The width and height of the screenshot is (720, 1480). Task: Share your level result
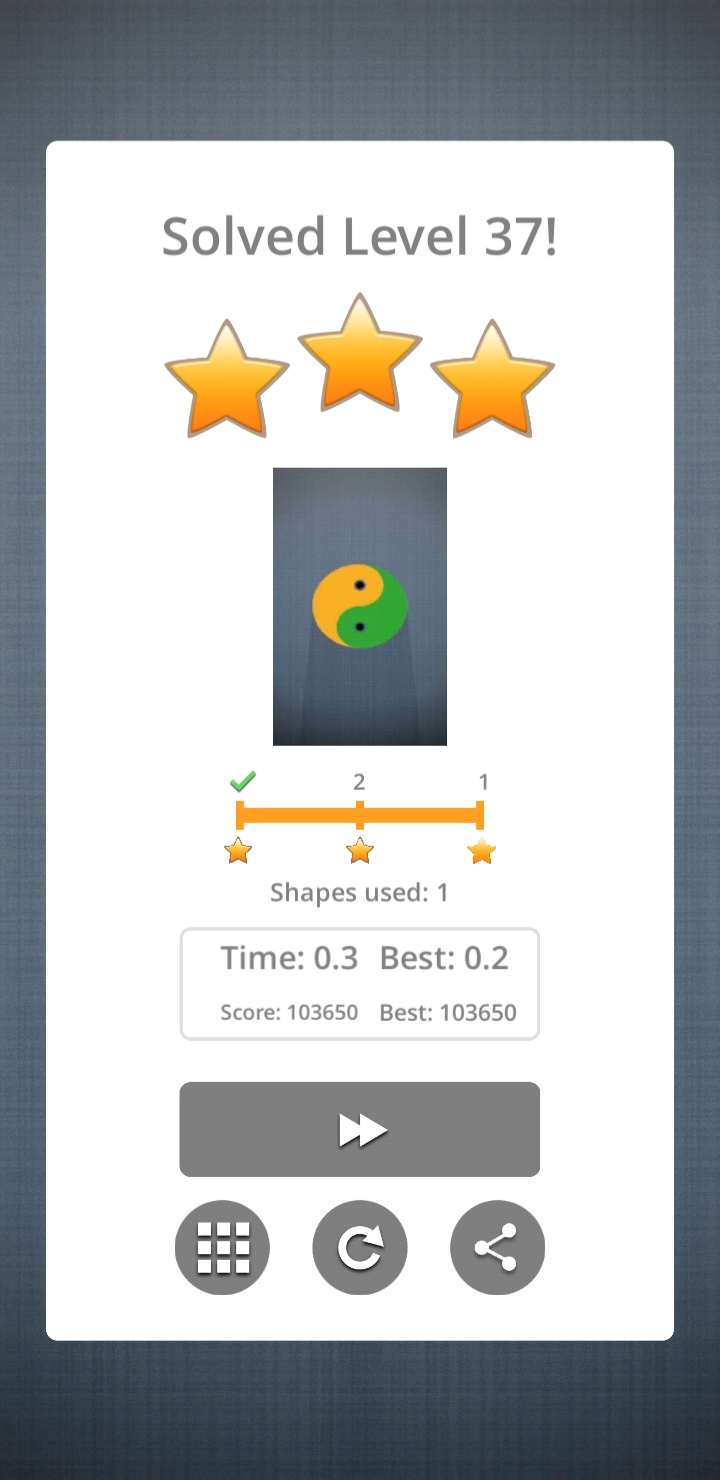pyautogui.click(x=497, y=1247)
